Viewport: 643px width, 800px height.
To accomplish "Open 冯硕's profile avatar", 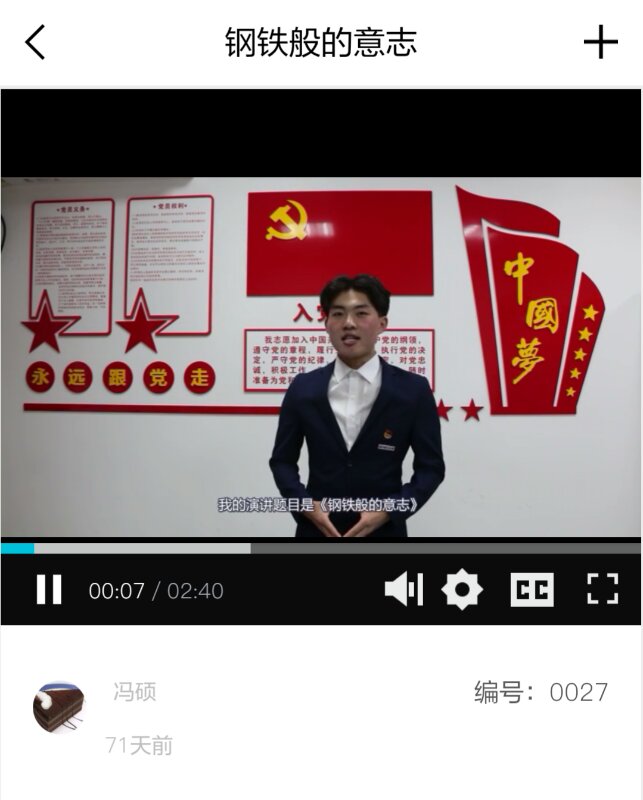I will pyautogui.click(x=58, y=708).
